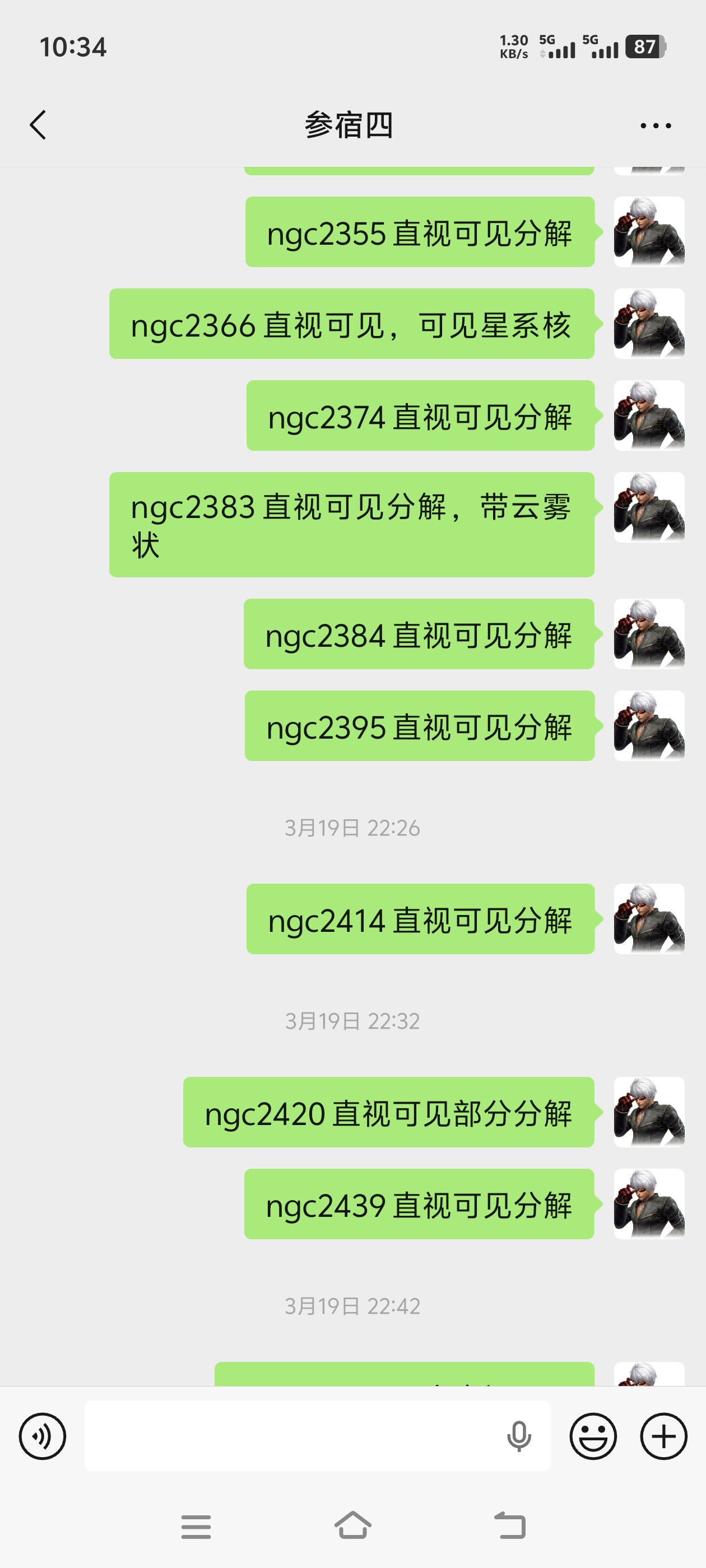Tap sender avatar beside ngc2420 message
706x1568 pixels.
coord(649,1112)
